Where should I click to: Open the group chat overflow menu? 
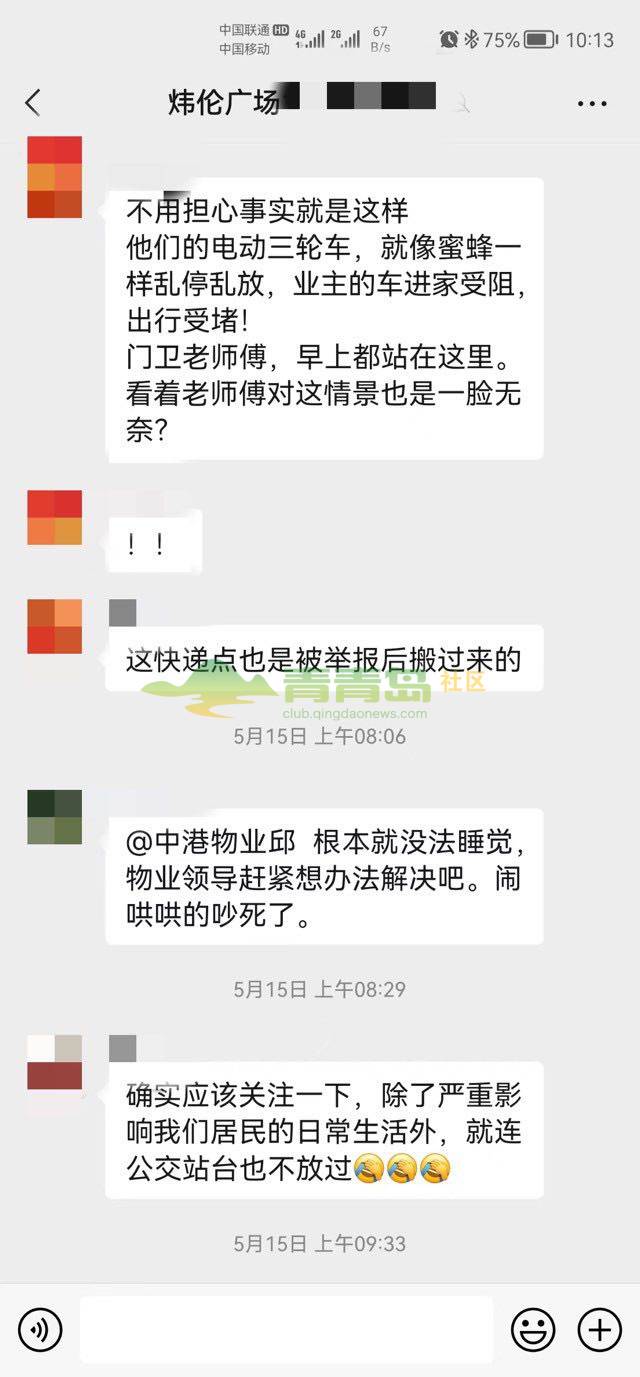592,103
